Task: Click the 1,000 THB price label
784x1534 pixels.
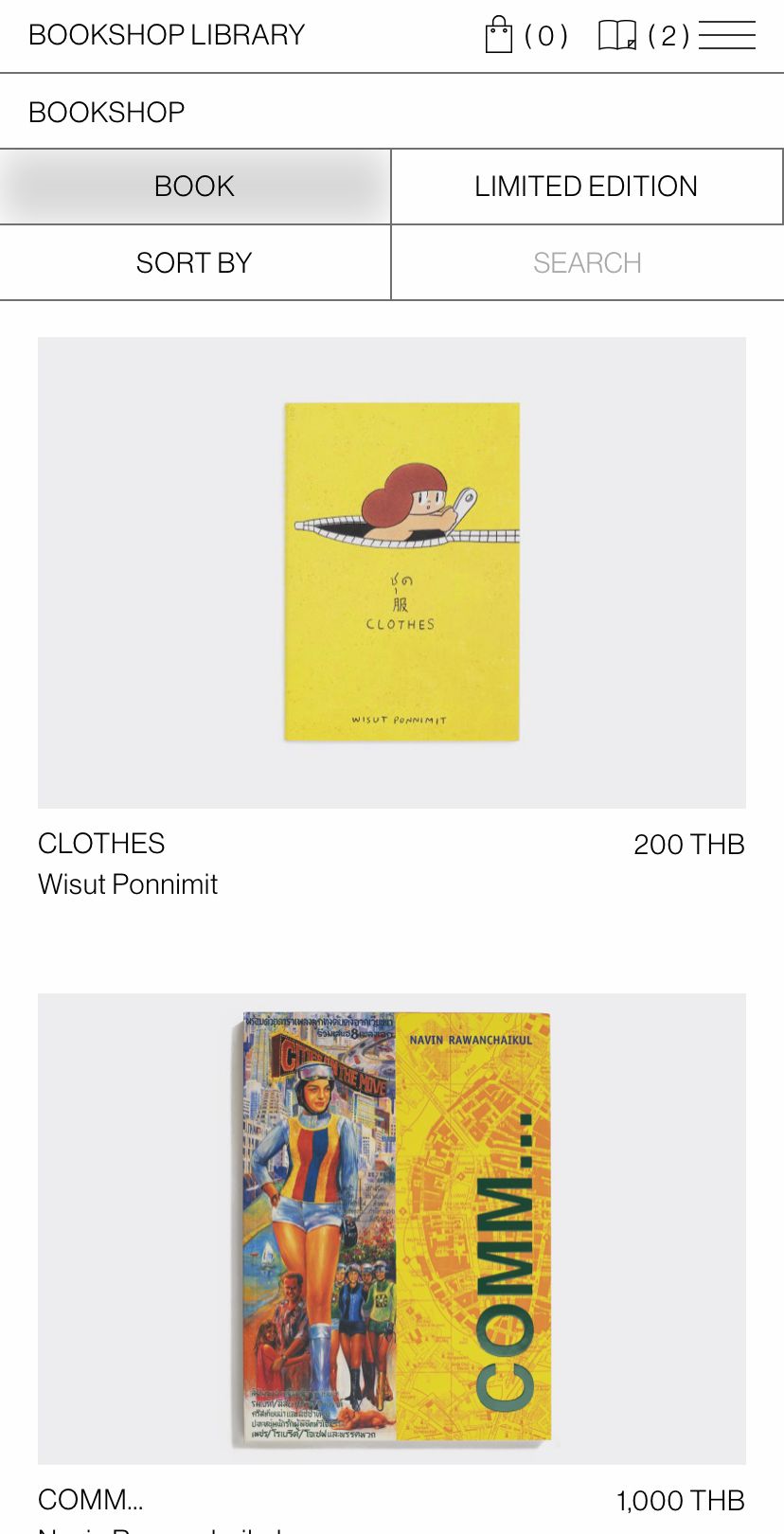Action: pos(680,1500)
